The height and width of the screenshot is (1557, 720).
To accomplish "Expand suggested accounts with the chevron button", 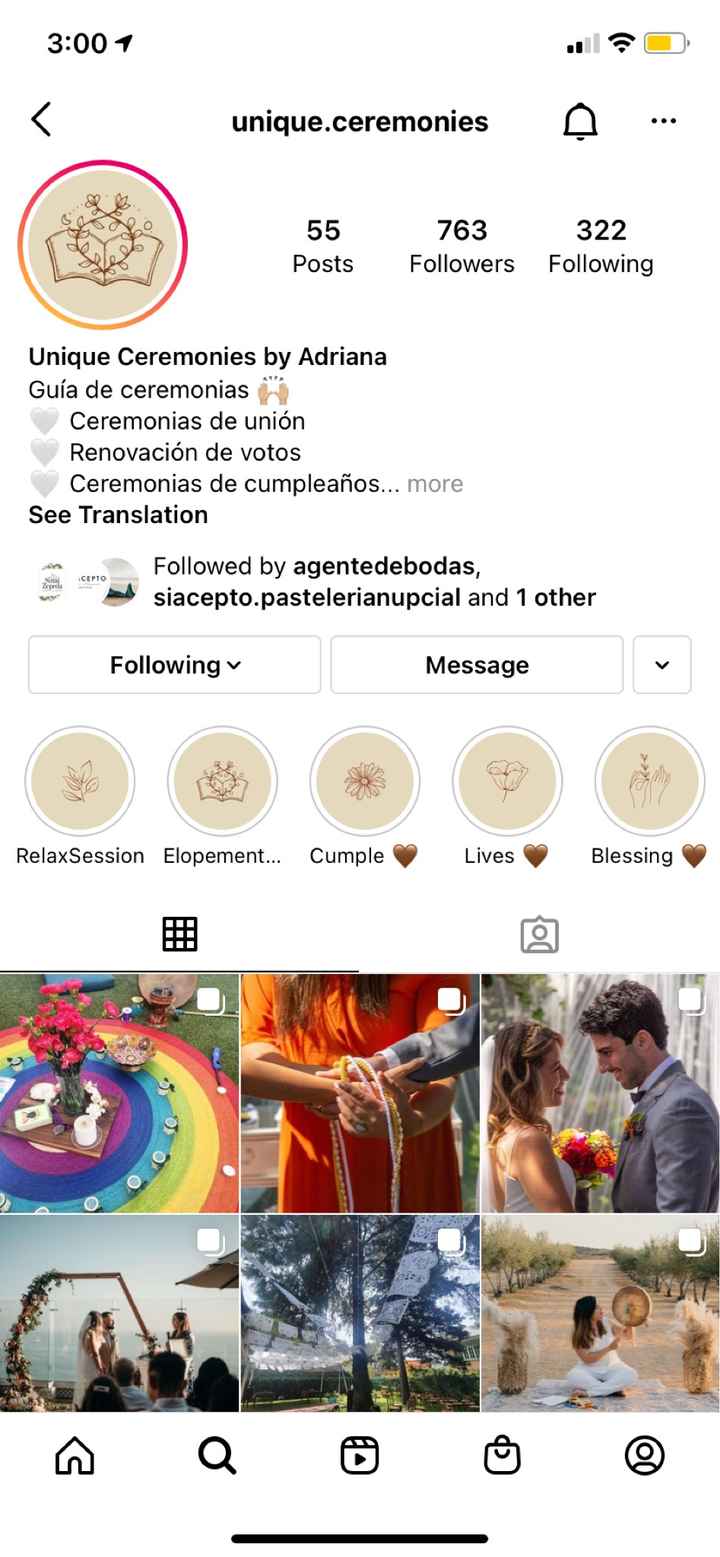I will tap(662, 665).
